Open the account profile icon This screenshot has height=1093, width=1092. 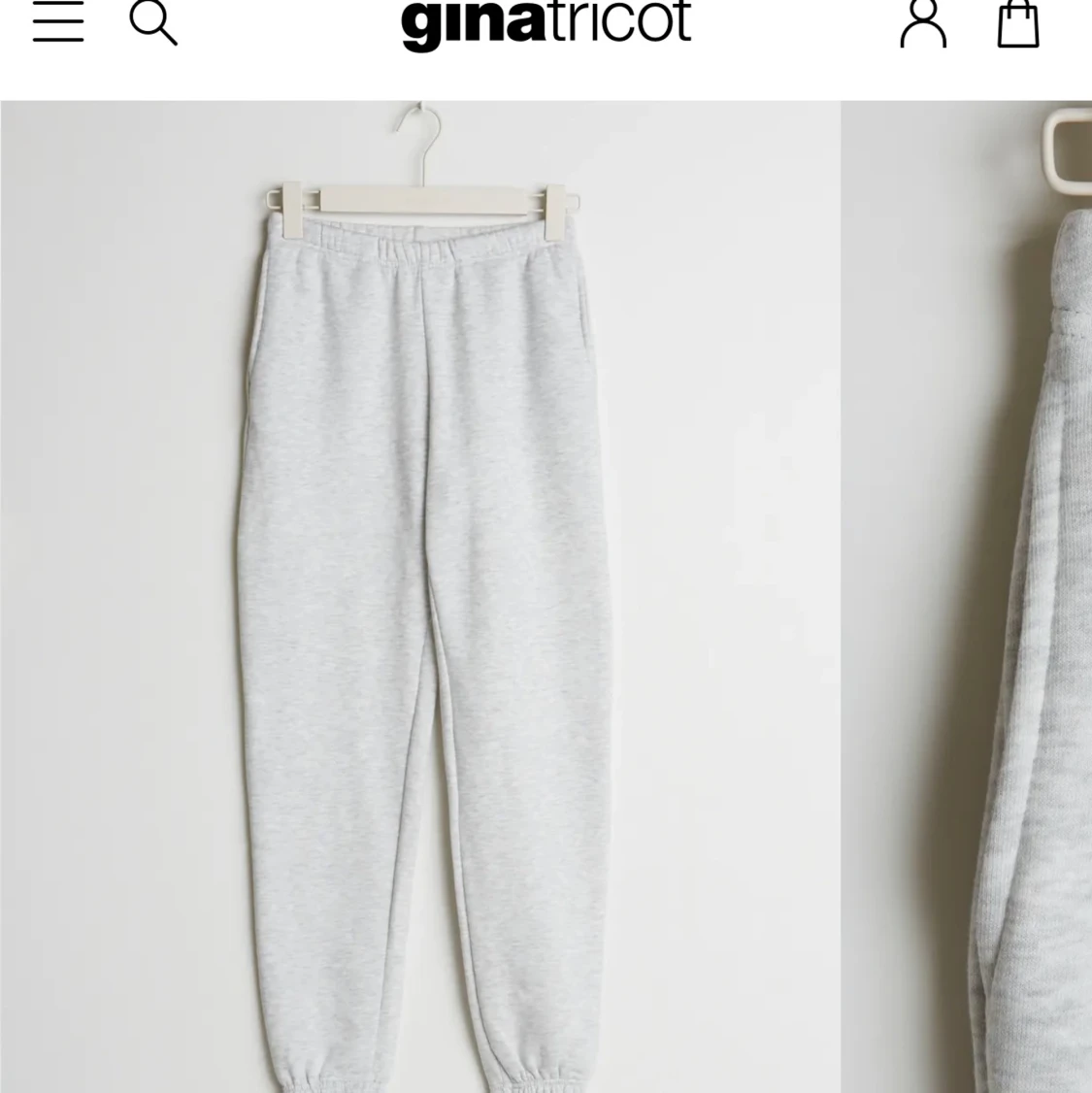[922, 22]
